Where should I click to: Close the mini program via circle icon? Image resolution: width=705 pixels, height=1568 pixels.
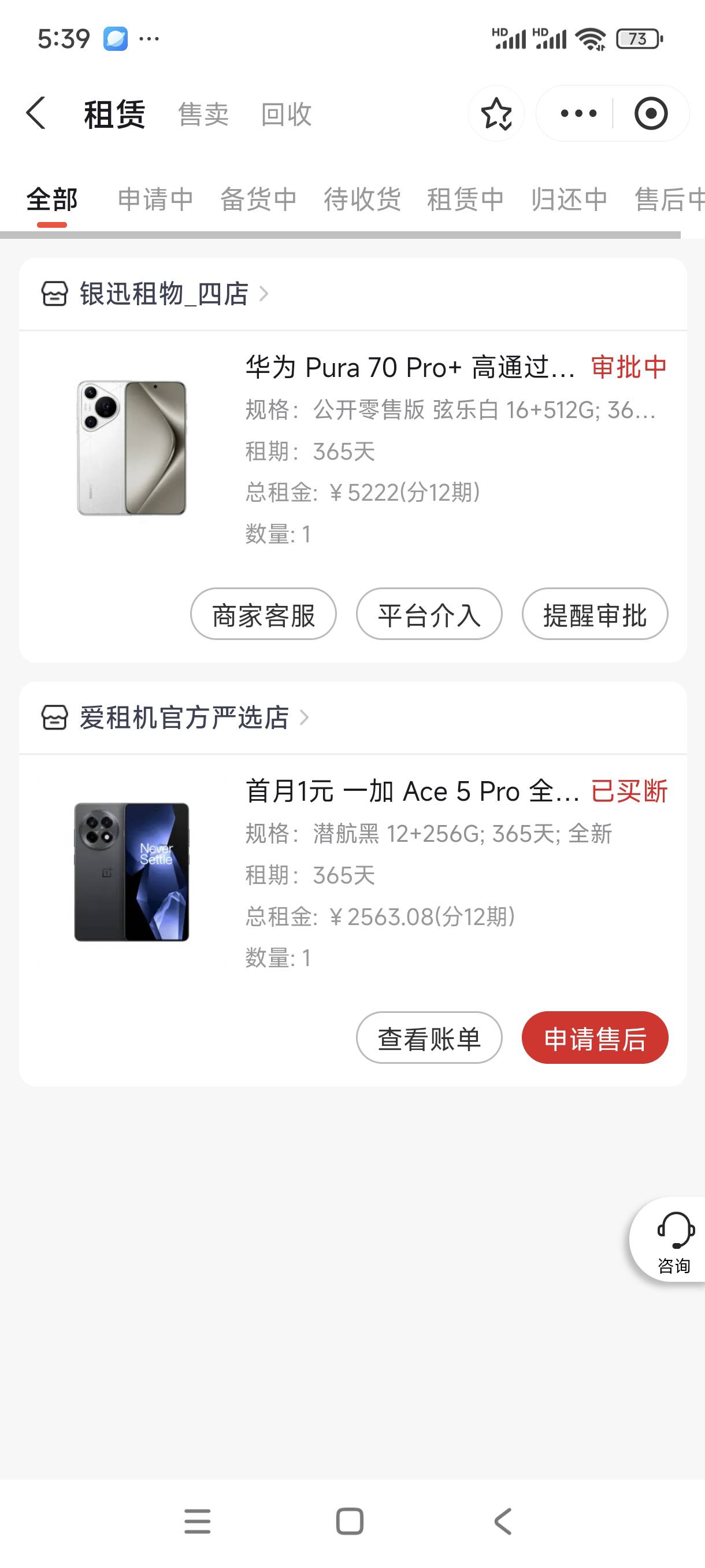click(x=651, y=113)
